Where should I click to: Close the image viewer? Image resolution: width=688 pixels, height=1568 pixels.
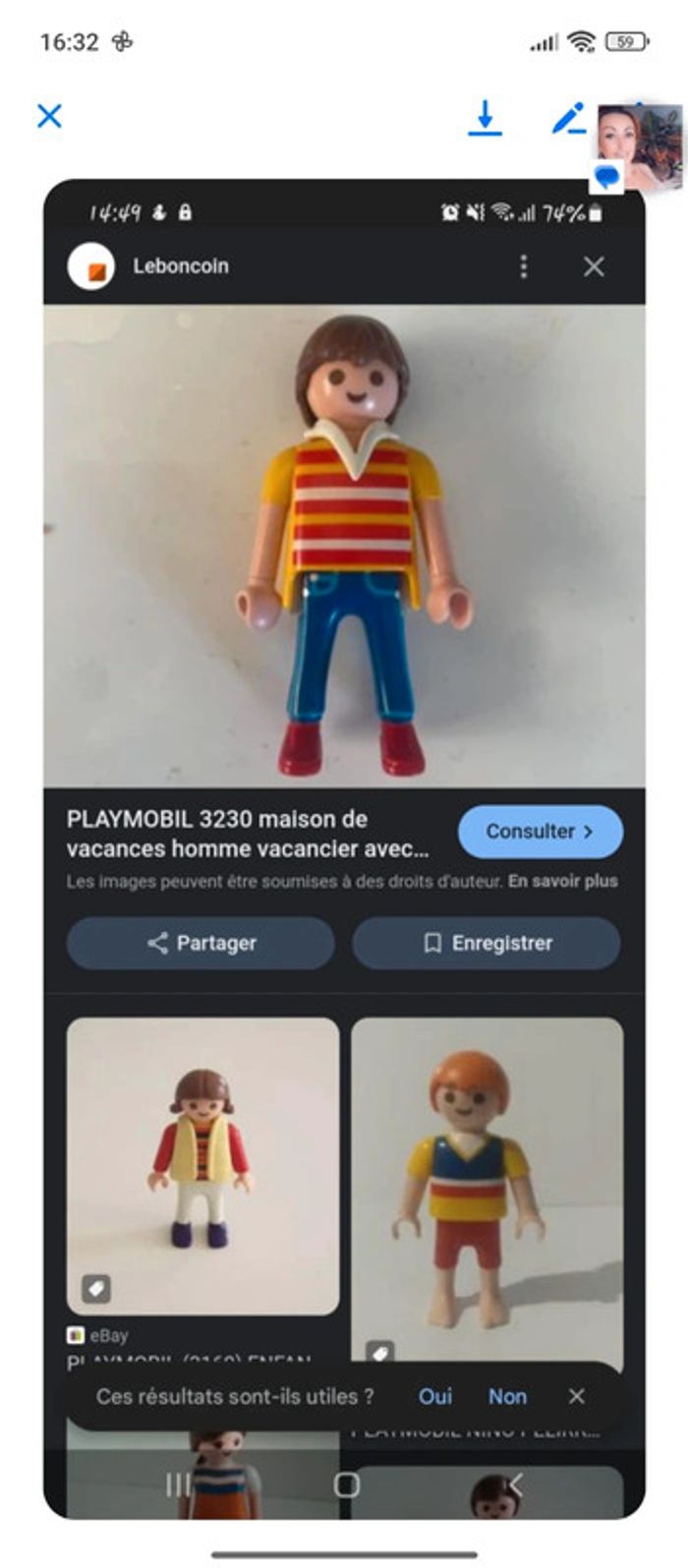(x=49, y=116)
